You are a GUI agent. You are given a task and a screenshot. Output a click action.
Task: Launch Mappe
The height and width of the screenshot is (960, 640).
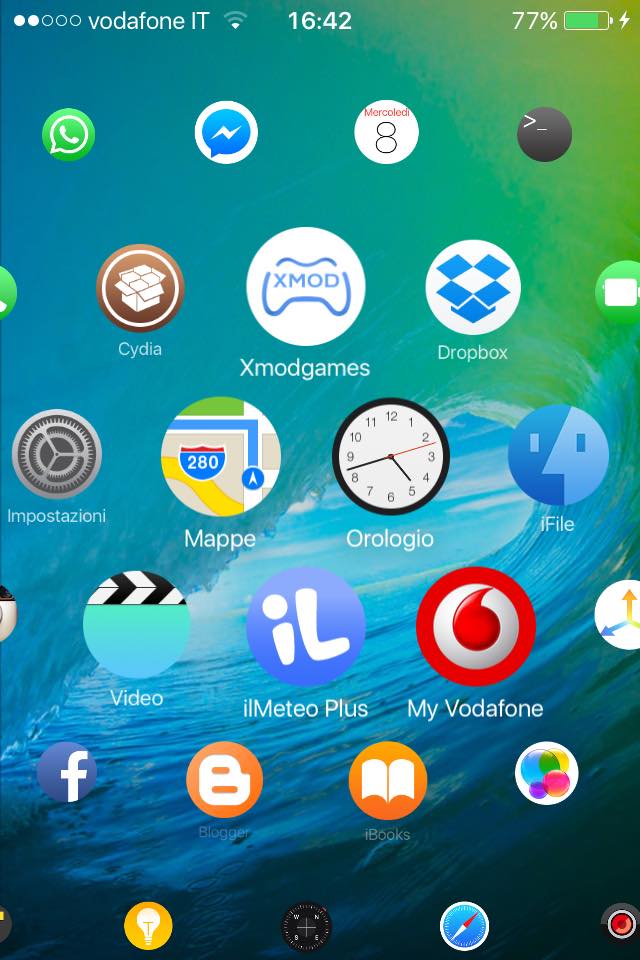pyautogui.click(x=221, y=457)
